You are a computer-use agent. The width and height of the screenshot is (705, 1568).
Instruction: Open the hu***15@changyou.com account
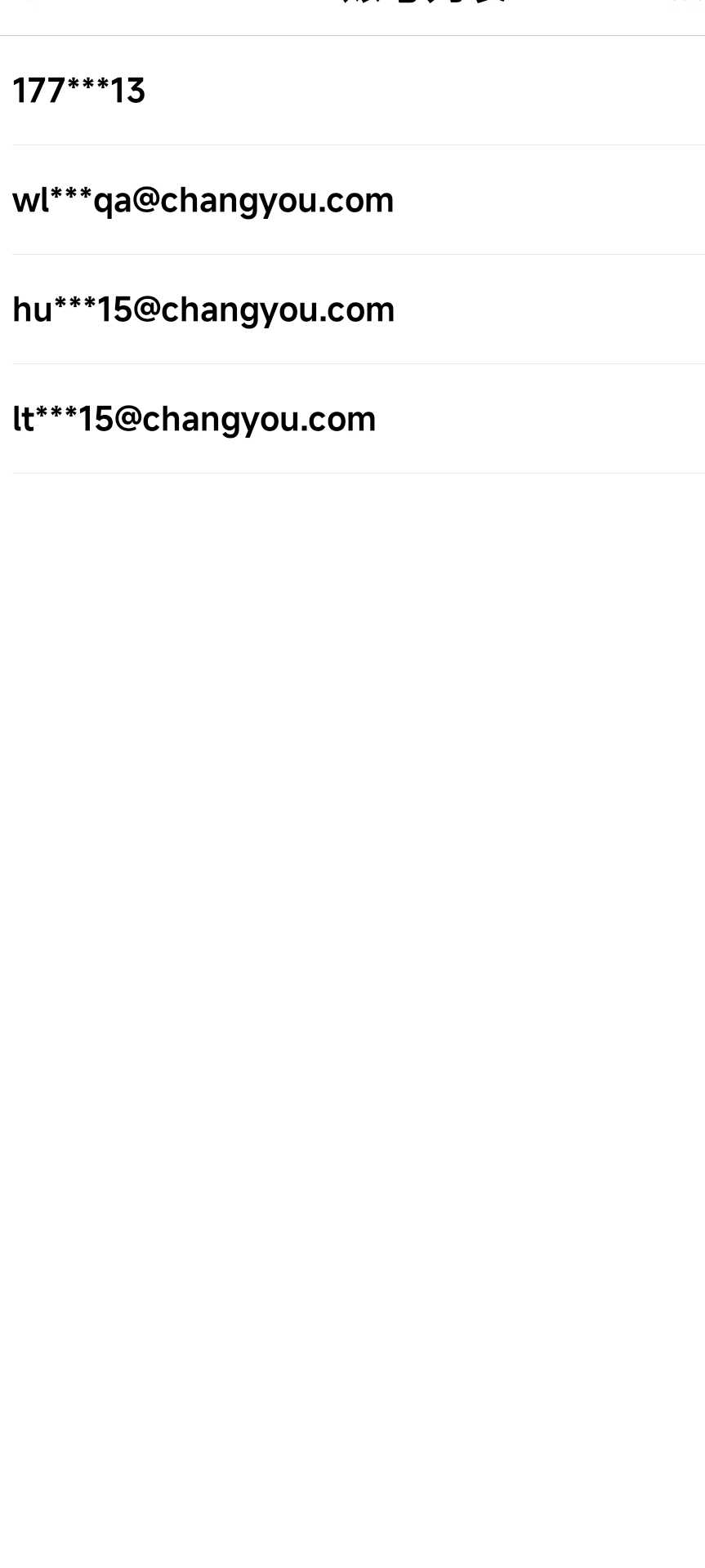click(203, 310)
